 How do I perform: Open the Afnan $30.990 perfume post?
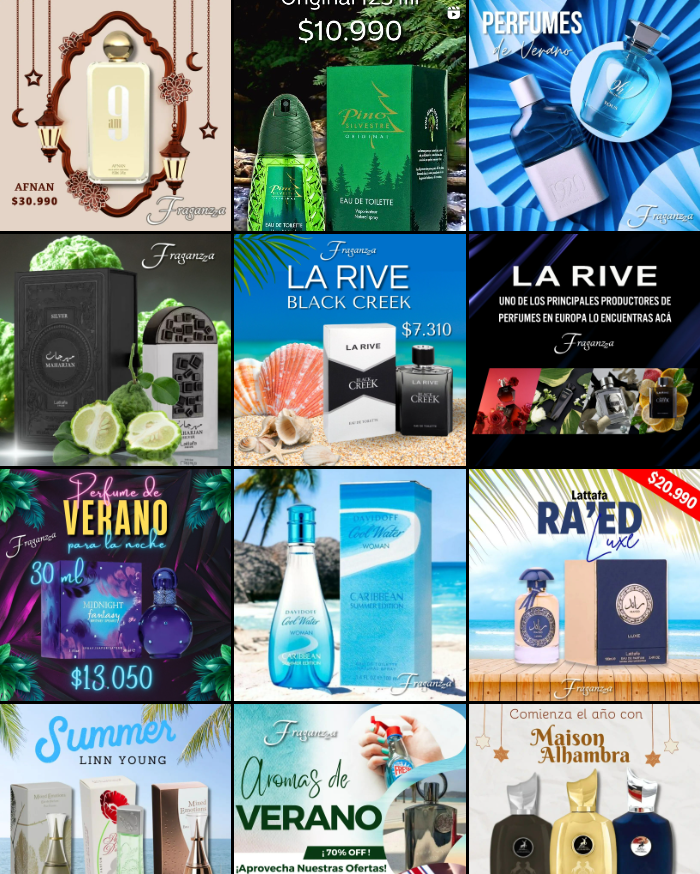click(115, 115)
